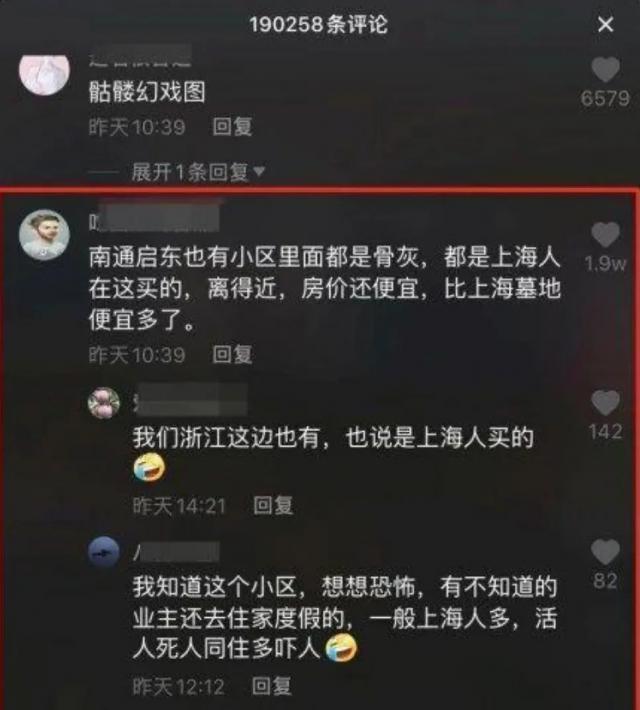Reply to the 我们浙江这边也有 comment
The width and height of the screenshot is (640, 710).
[272, 506]
